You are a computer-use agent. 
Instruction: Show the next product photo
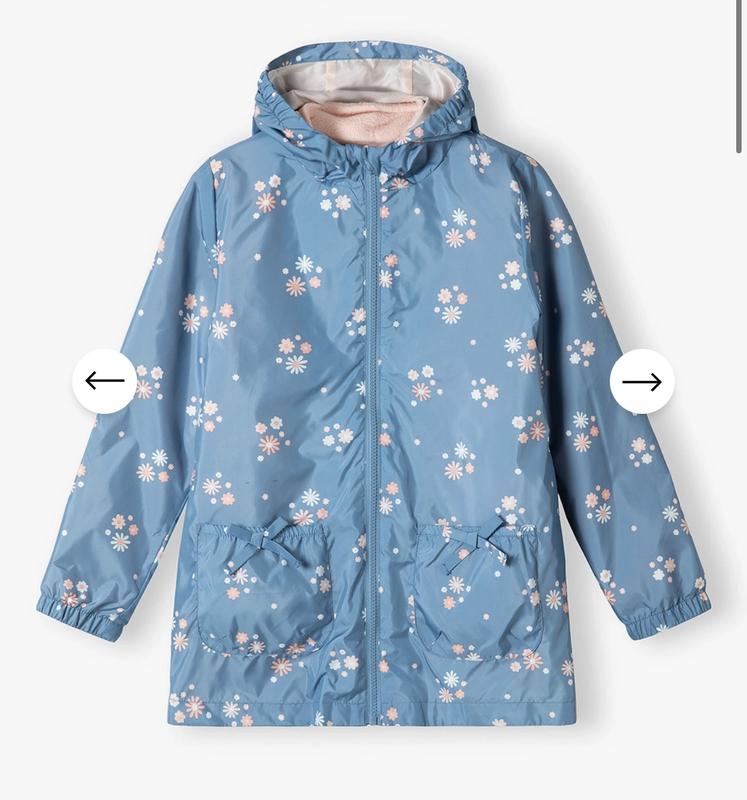pos(642,381)
